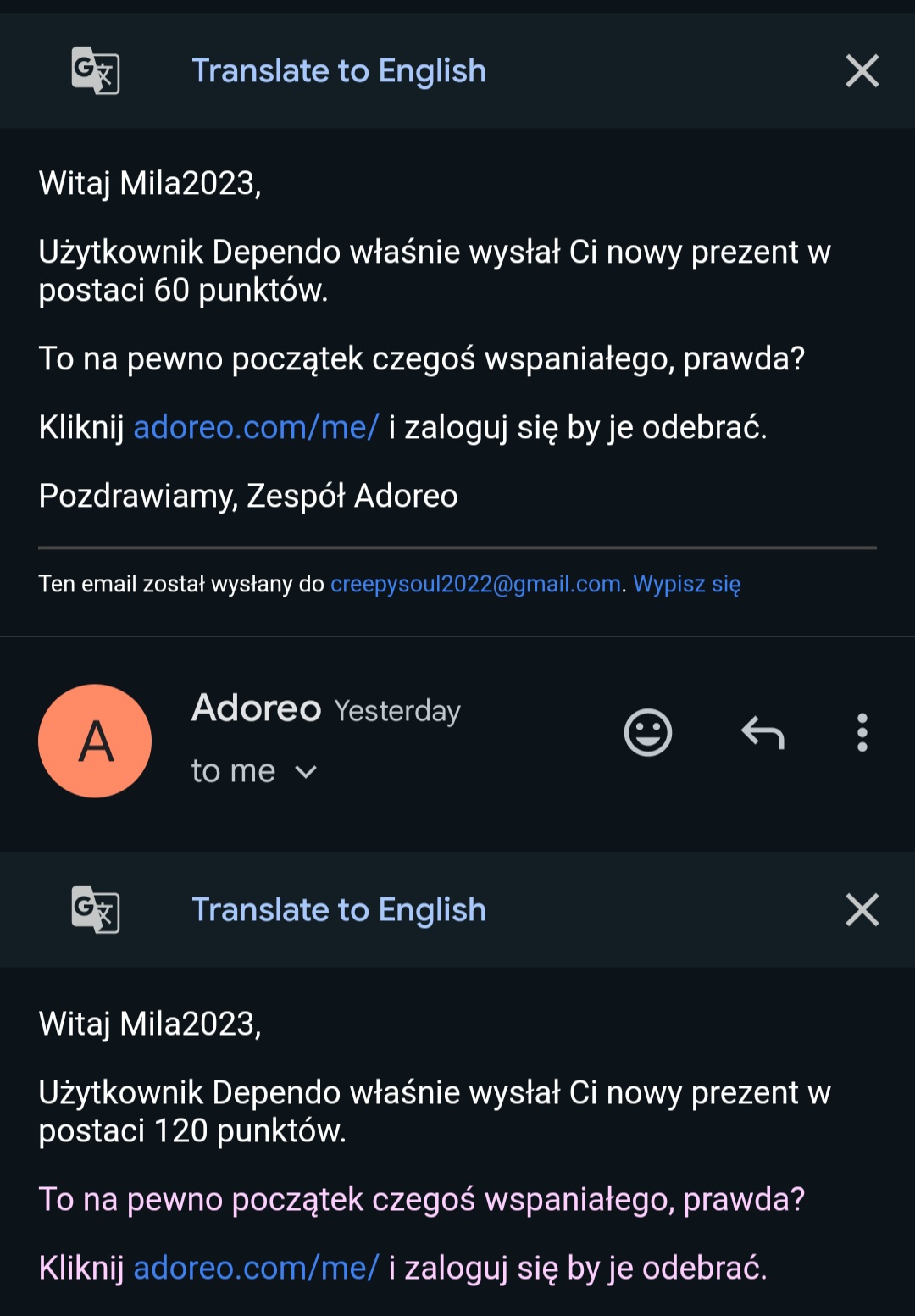This screenshot has height=1316, width=915.
Task: Tap the Wypisz się unsubscribe link
Action: (686, 584)
